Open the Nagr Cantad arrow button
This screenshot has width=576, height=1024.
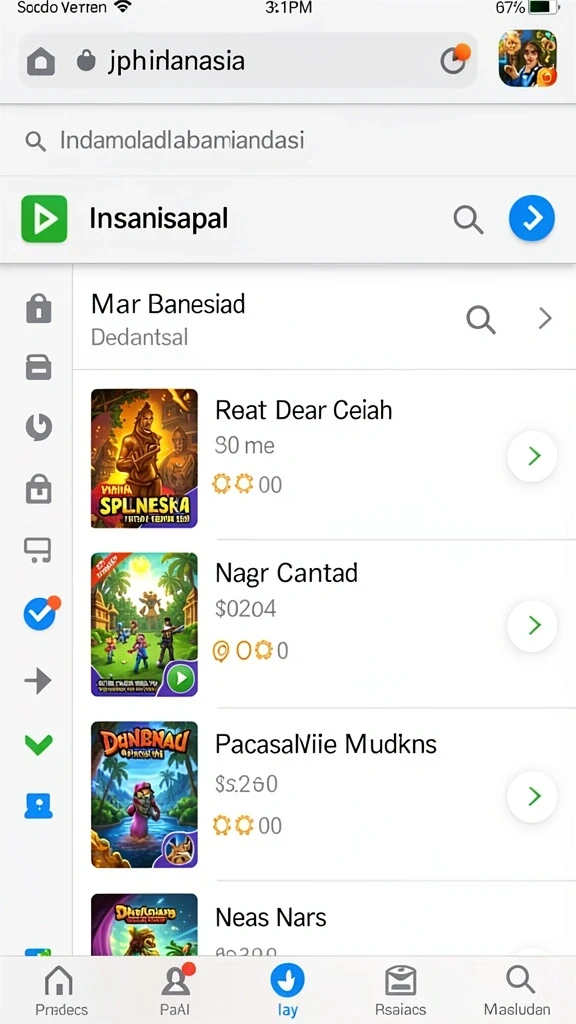(x=532, y=626)
